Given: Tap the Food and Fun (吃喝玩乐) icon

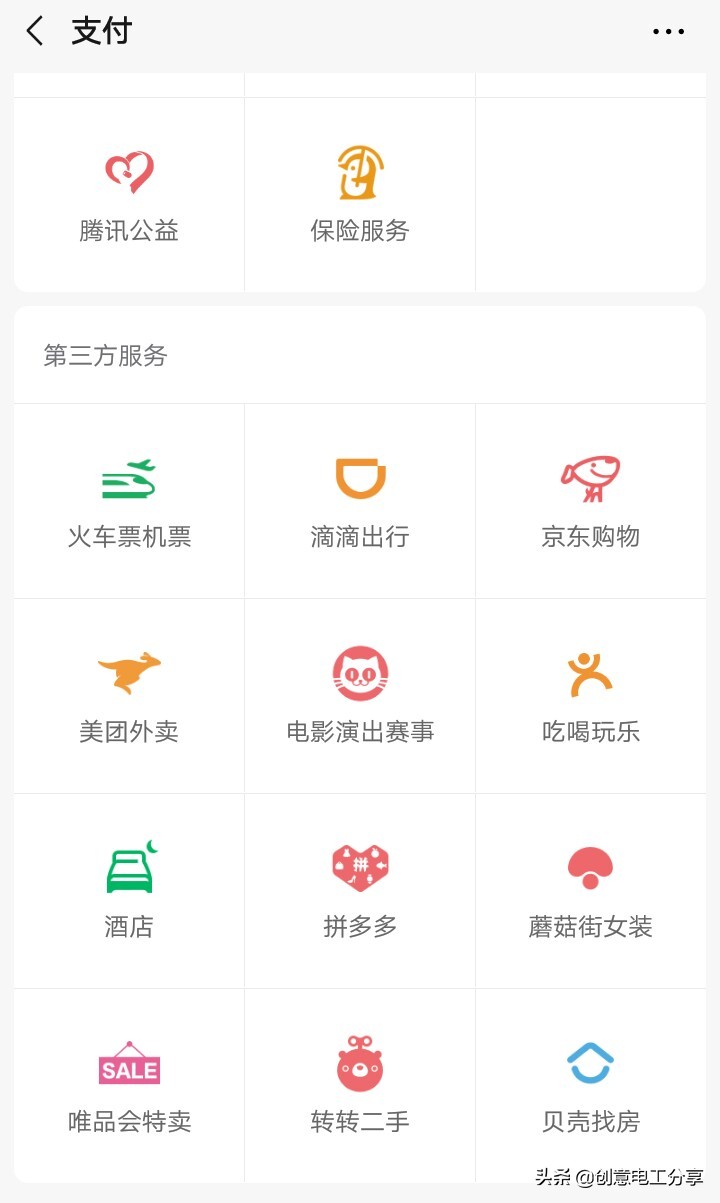Looking at the screenshot, I should click(x=591, y=671).
